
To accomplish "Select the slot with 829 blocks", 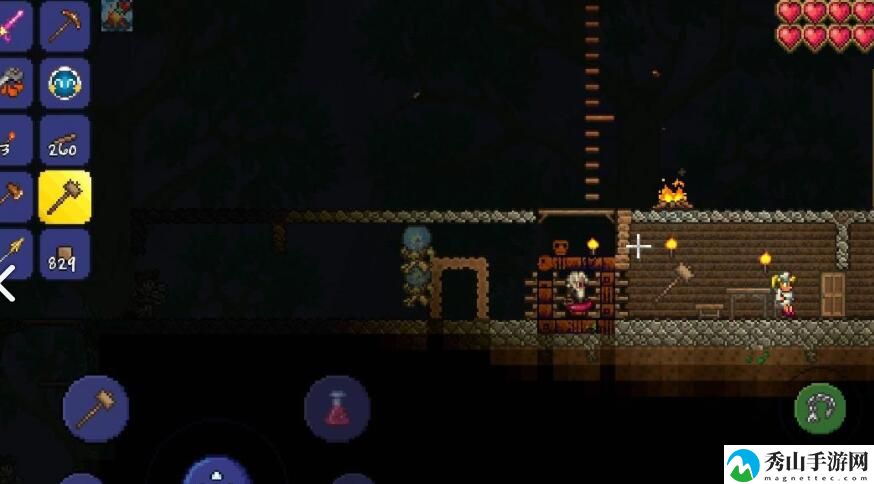I will pos(65,255).
